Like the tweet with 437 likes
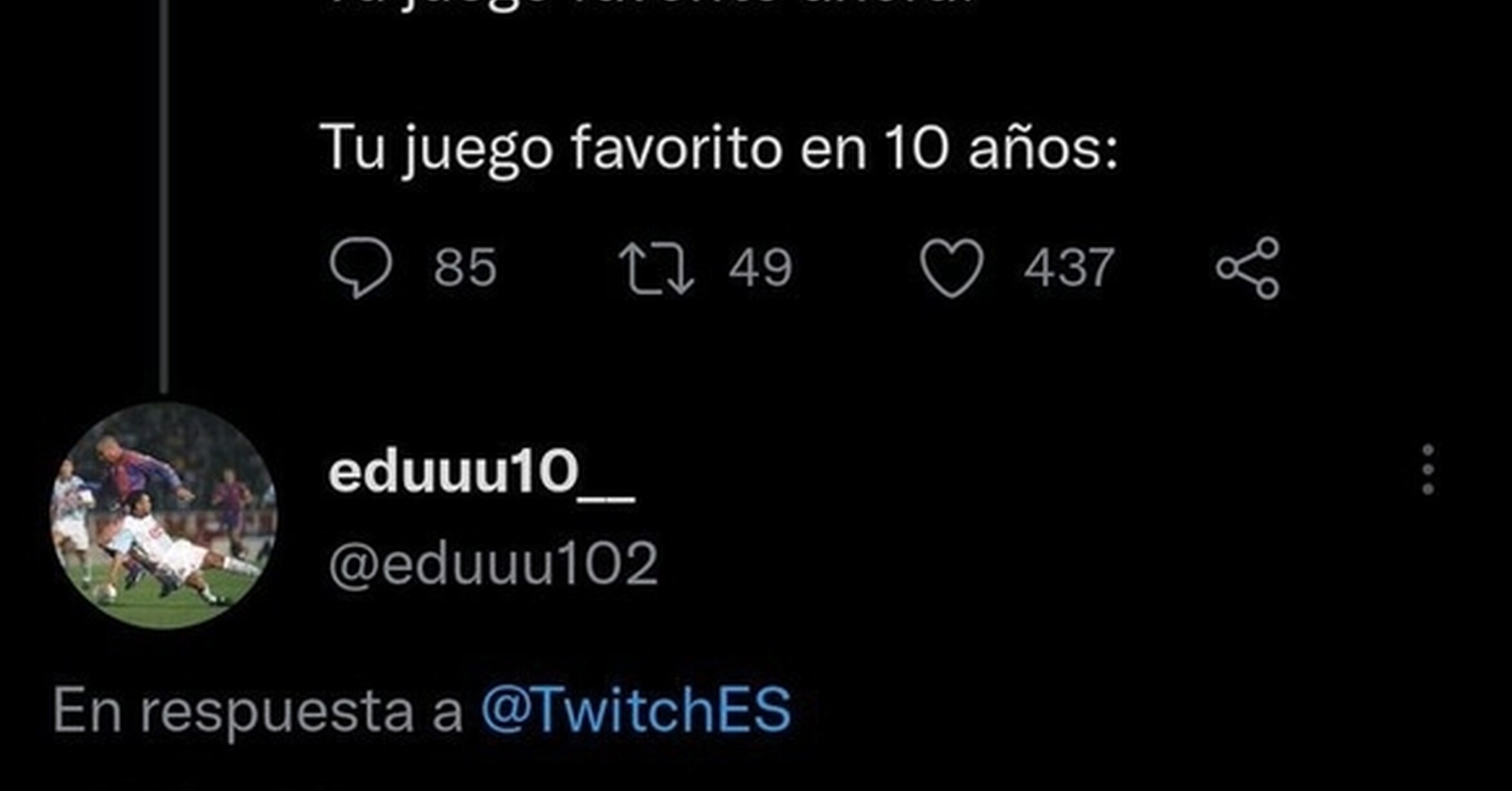This screenshot has height=791, width=1512. tap(952, 268)
